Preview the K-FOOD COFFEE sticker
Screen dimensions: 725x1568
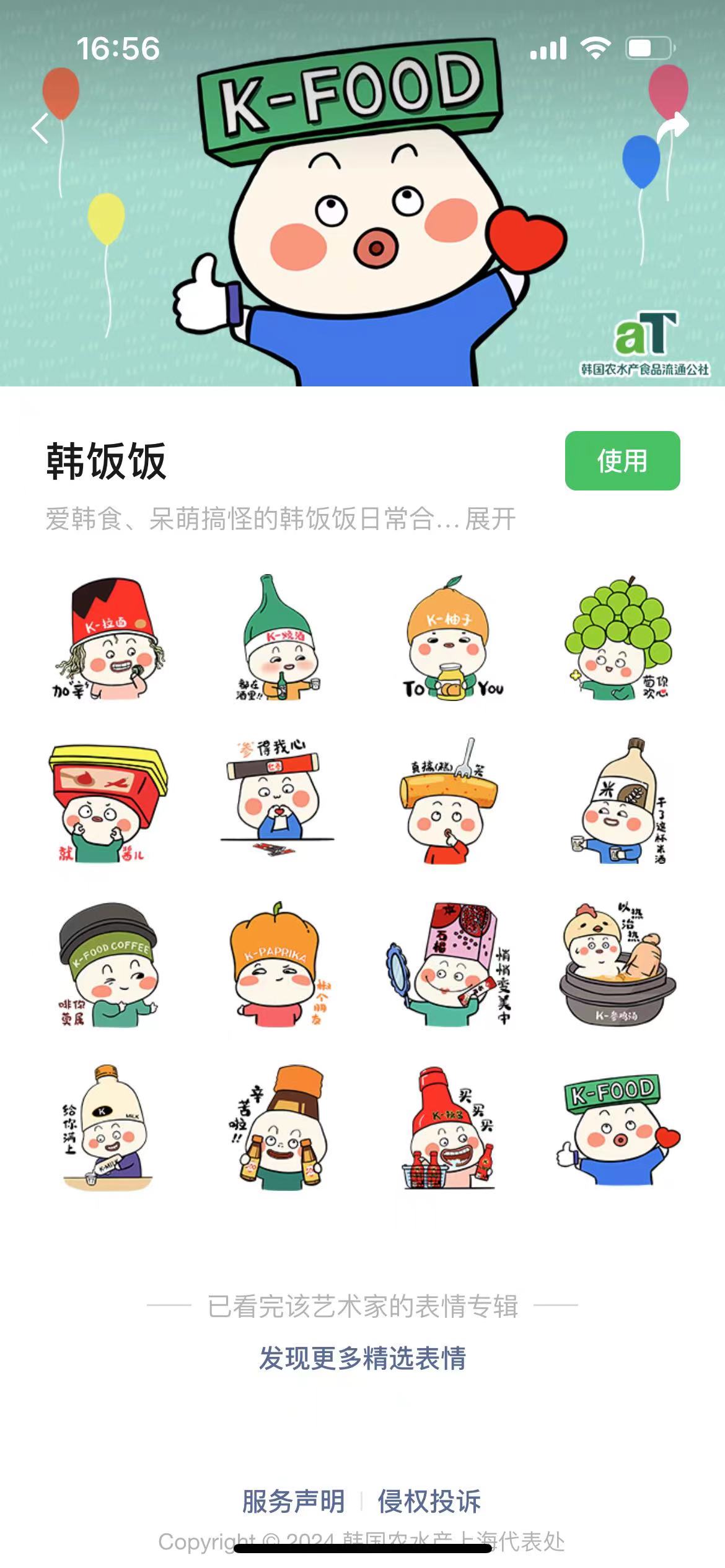[x=108, y=963]
